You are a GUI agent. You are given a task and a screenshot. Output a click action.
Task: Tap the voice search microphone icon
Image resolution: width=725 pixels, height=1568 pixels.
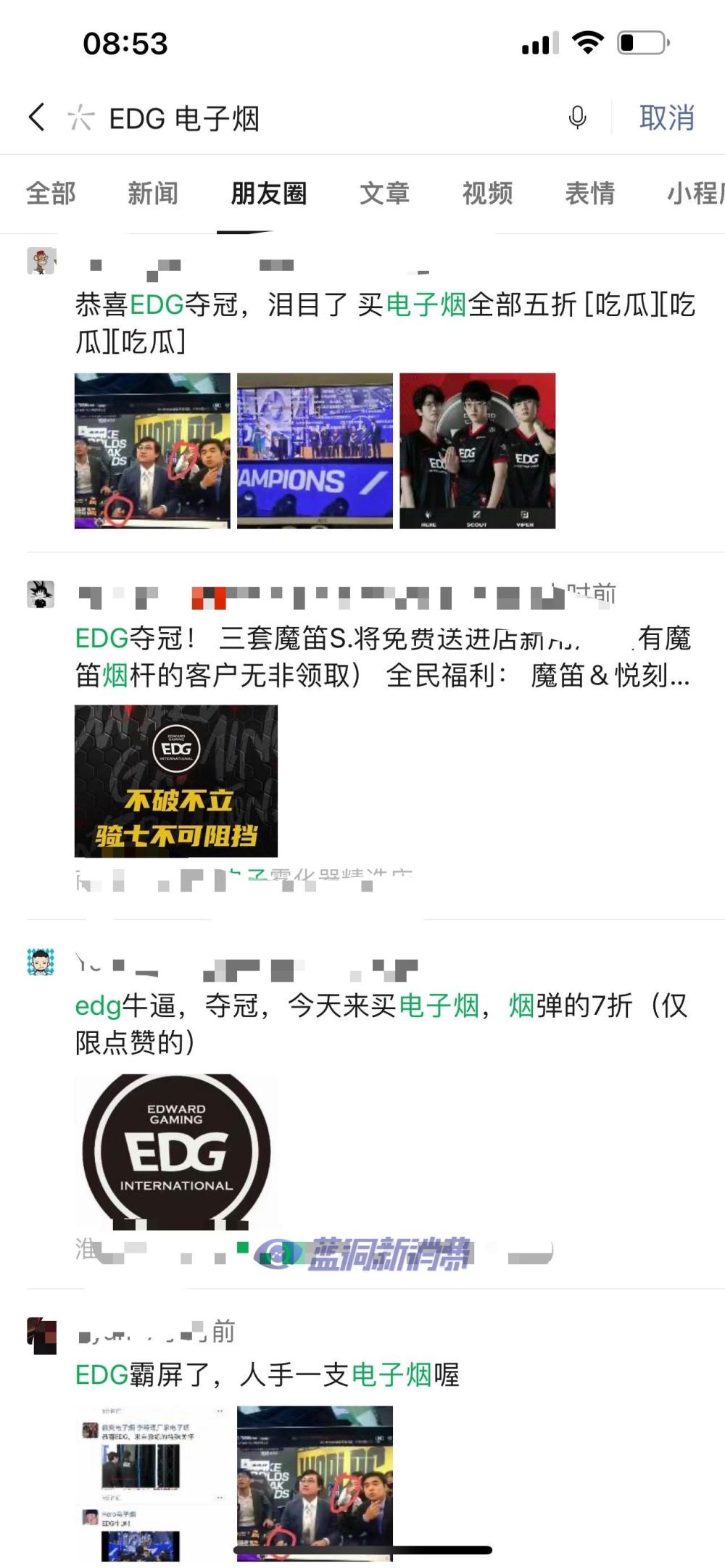coord(578,117)
